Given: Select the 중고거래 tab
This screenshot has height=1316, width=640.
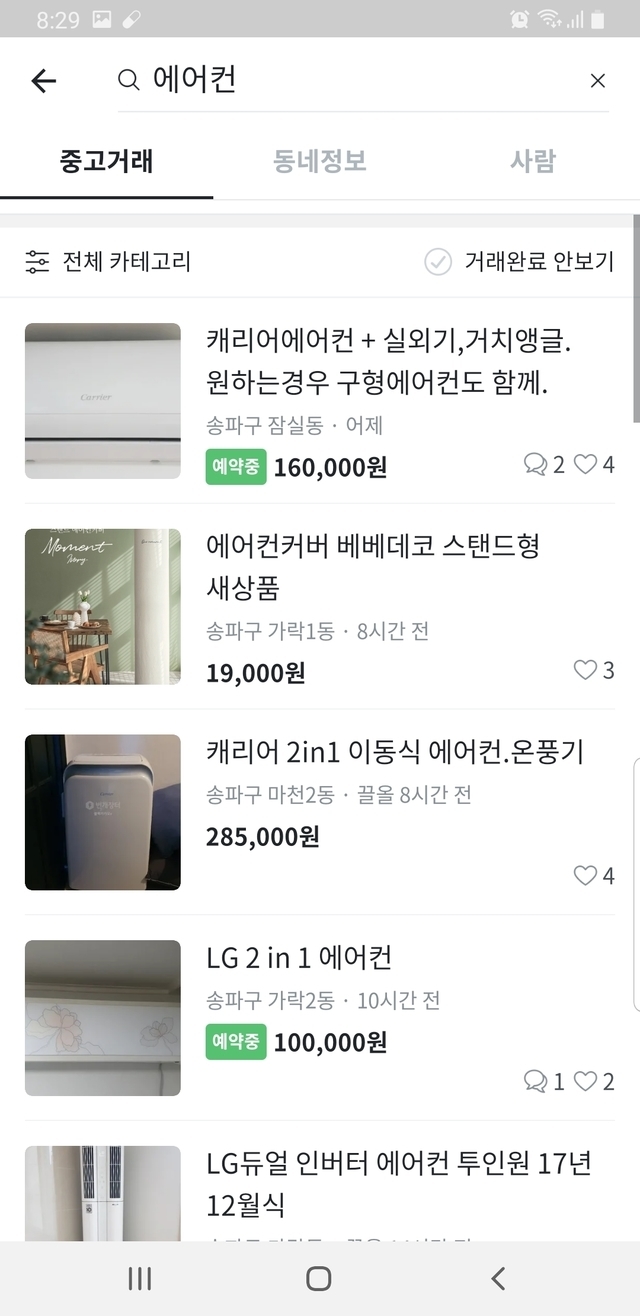Looking at the screenshot, I should [107, 161].
